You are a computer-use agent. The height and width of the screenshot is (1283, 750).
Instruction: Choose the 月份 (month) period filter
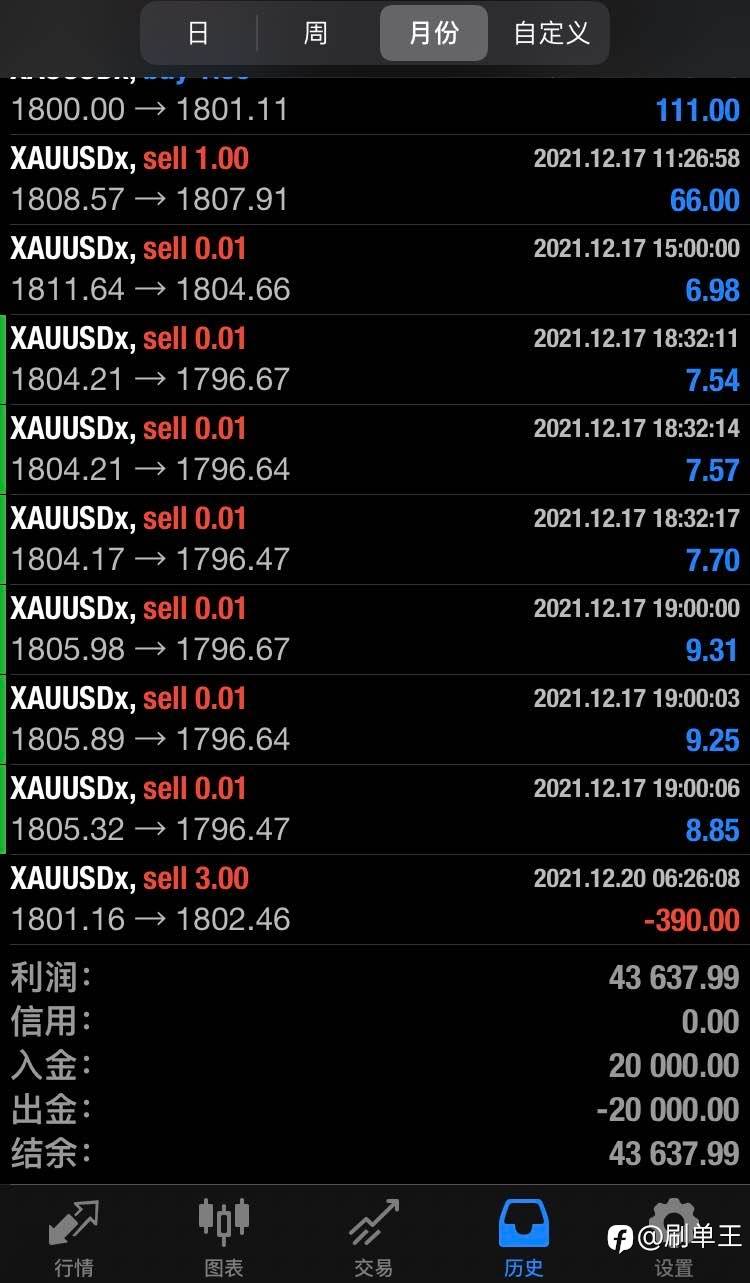click(x=434, y=33)
